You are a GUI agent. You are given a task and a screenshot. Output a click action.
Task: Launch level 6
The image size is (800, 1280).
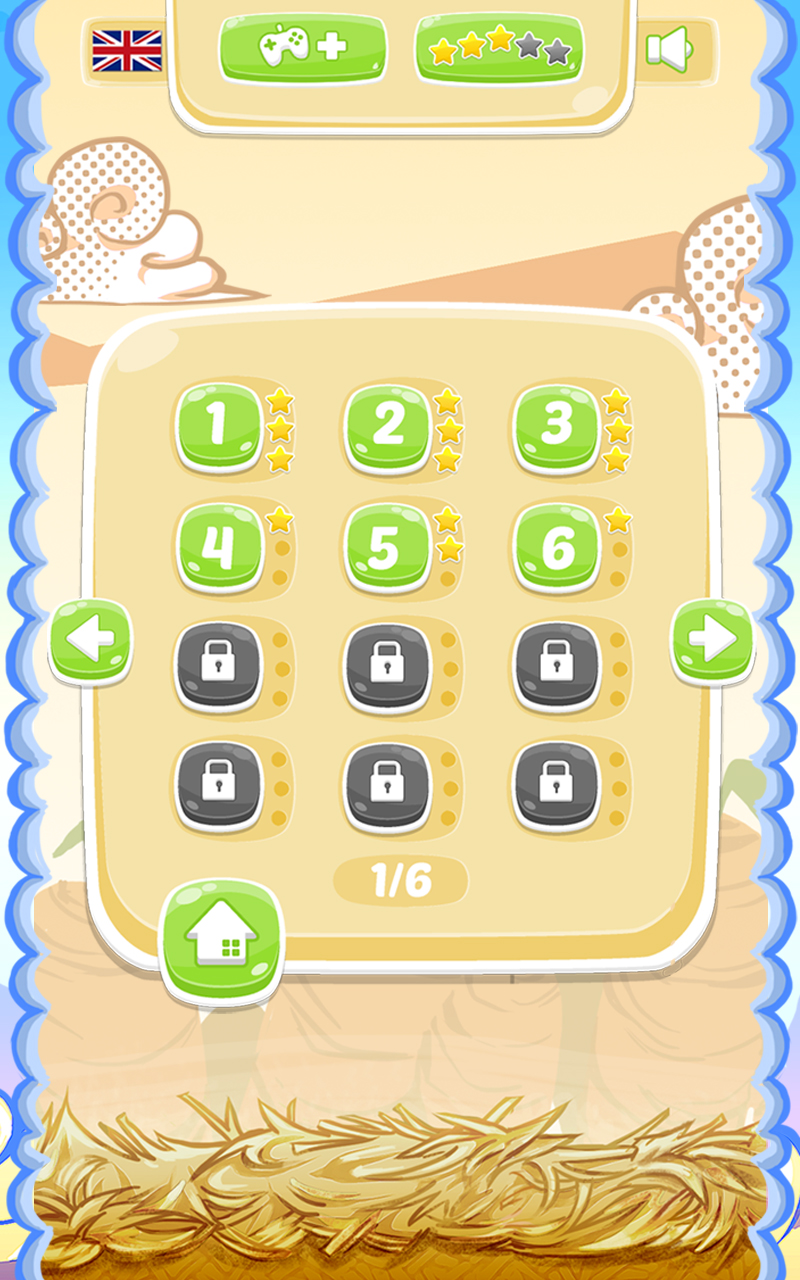557,547
